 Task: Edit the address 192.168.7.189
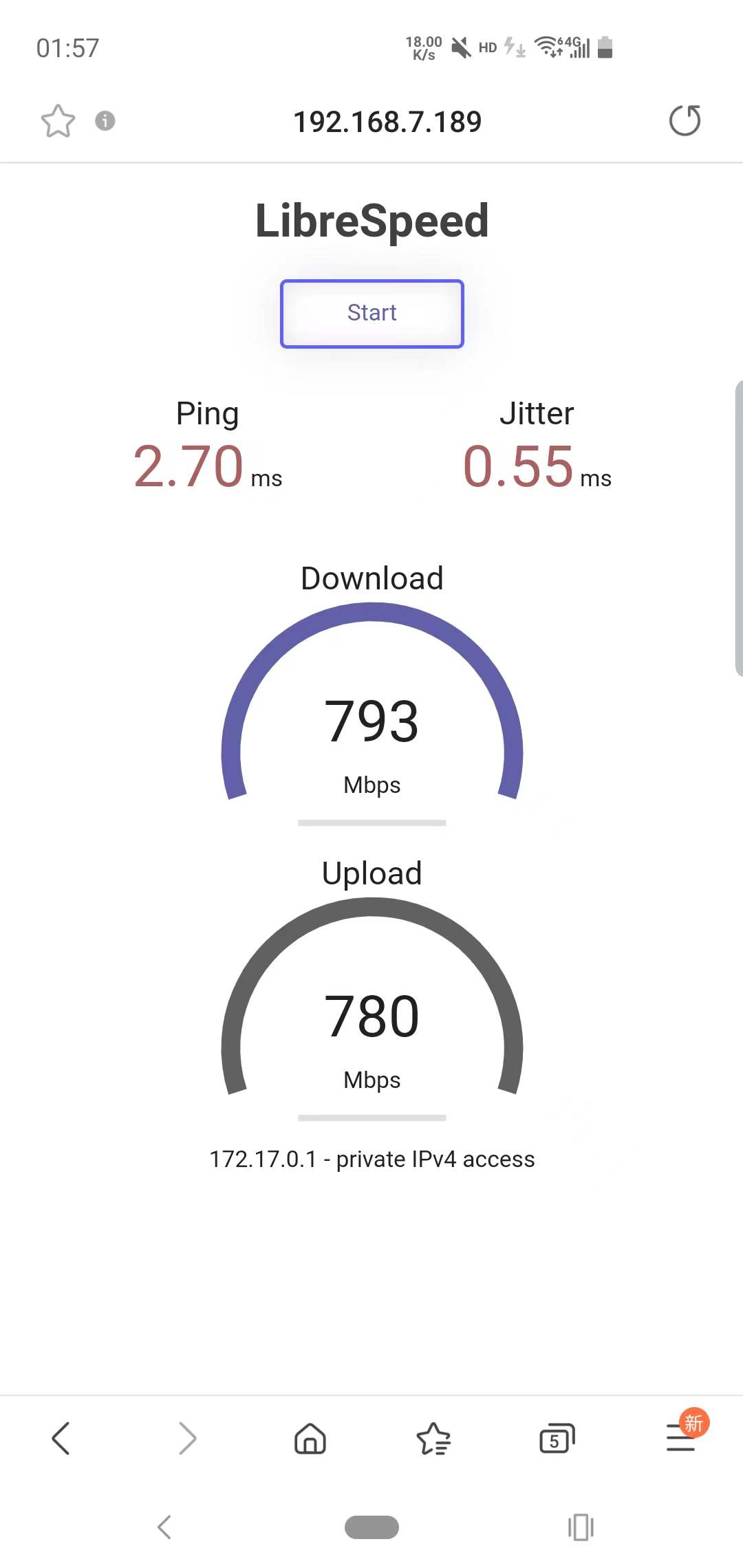387,122
